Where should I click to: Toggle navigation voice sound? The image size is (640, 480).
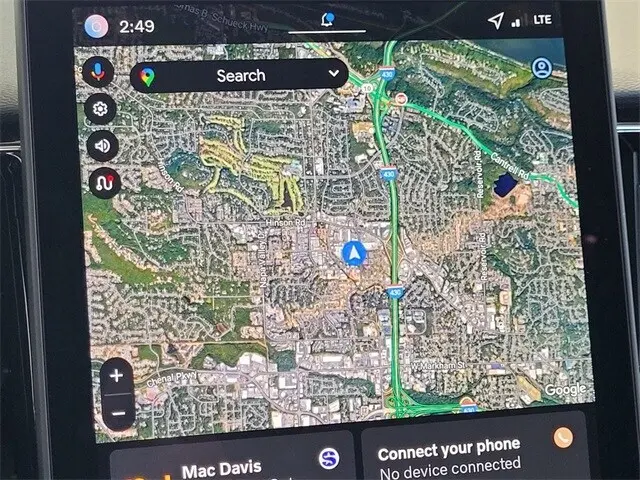[102, 146]
